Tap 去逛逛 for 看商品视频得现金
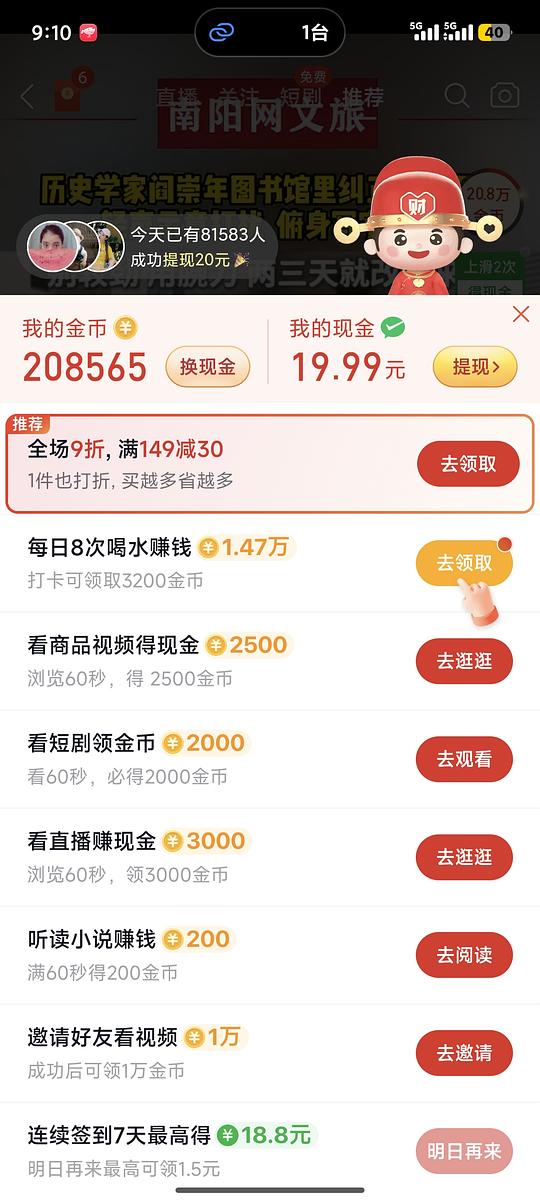The image size is (540, 1201). click(x=464, y=661)
